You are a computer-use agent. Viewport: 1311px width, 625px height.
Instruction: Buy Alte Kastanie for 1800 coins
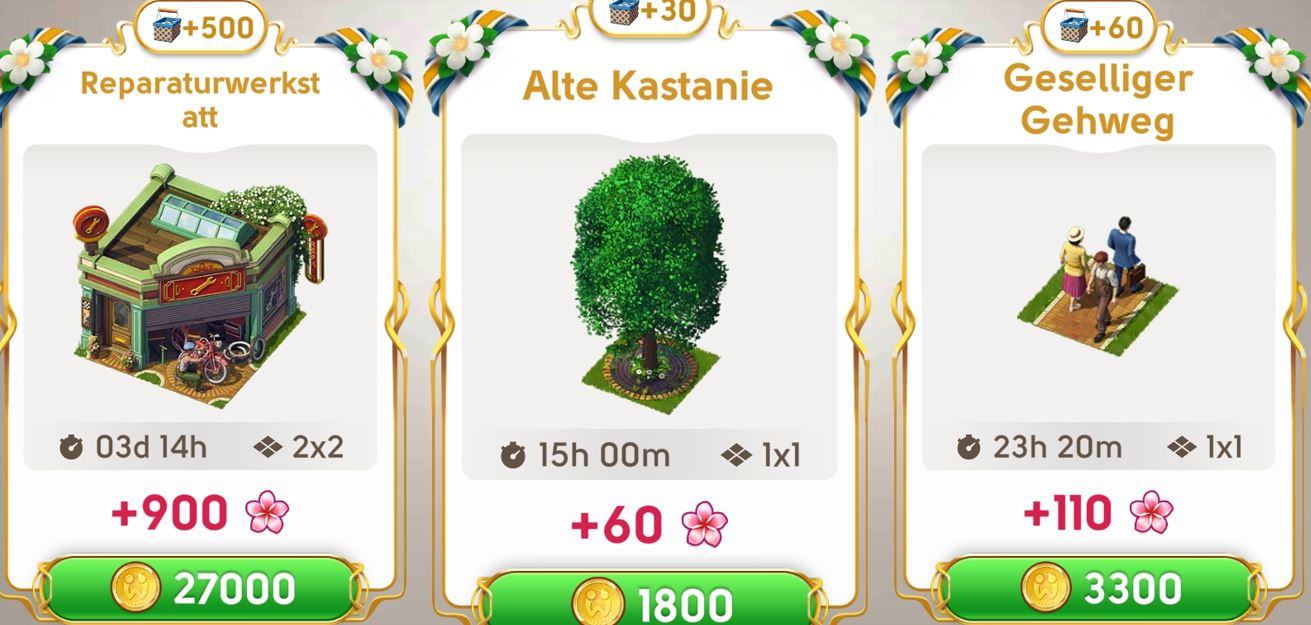point(649,603)
